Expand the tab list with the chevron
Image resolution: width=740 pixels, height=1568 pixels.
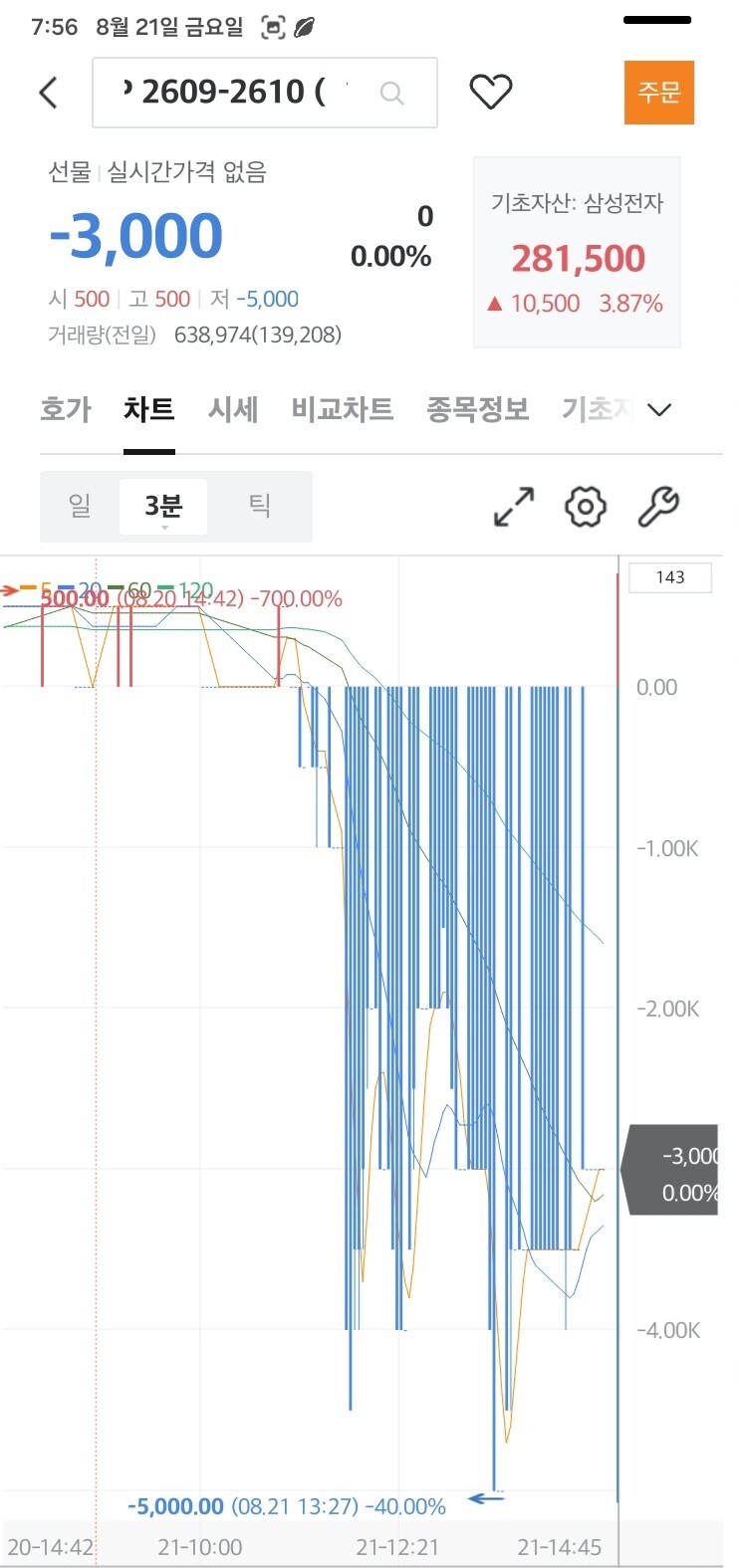pyautogui.click(x=659, y=409)
